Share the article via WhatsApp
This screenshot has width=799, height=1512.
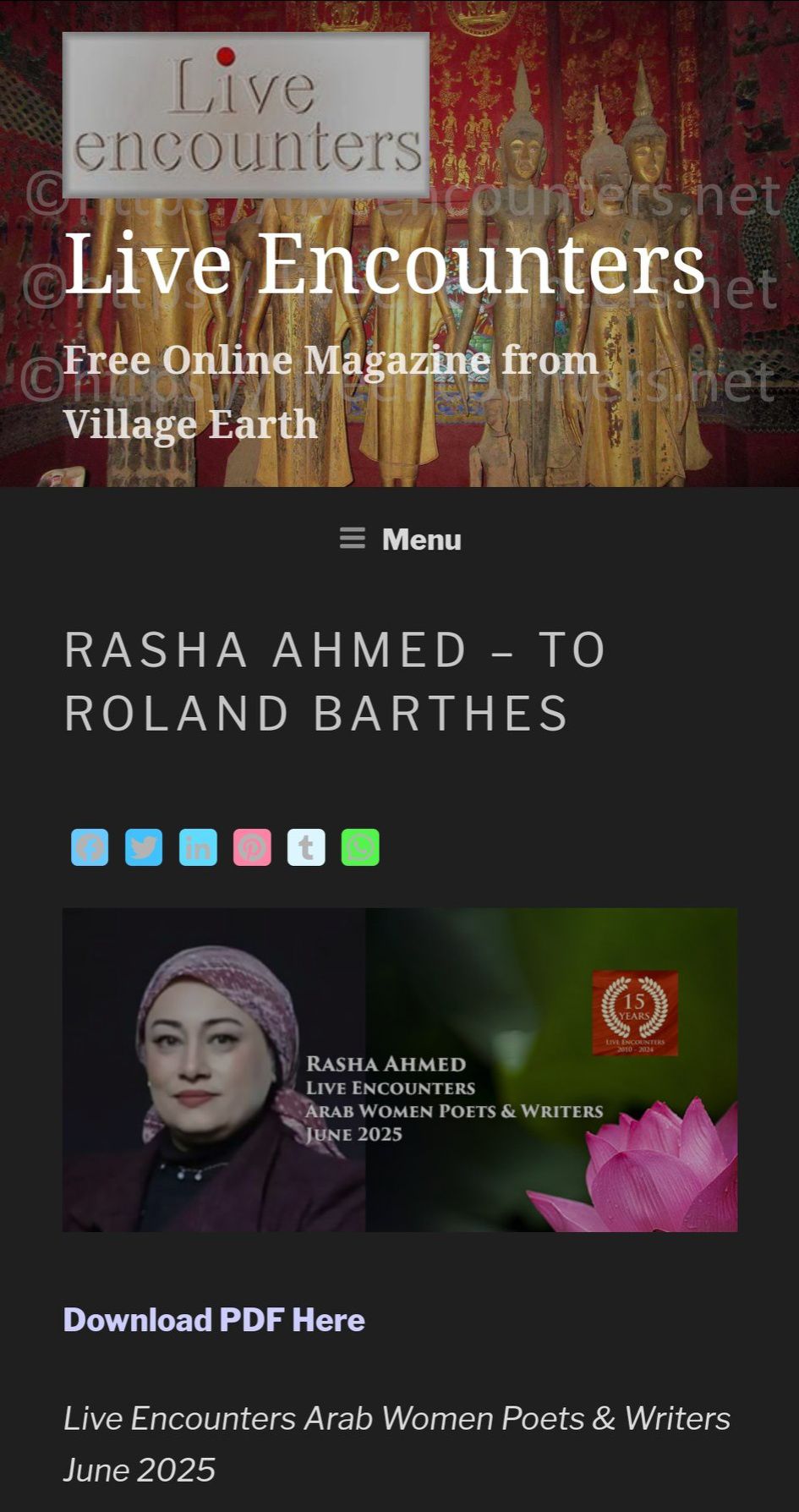point(360,847)
